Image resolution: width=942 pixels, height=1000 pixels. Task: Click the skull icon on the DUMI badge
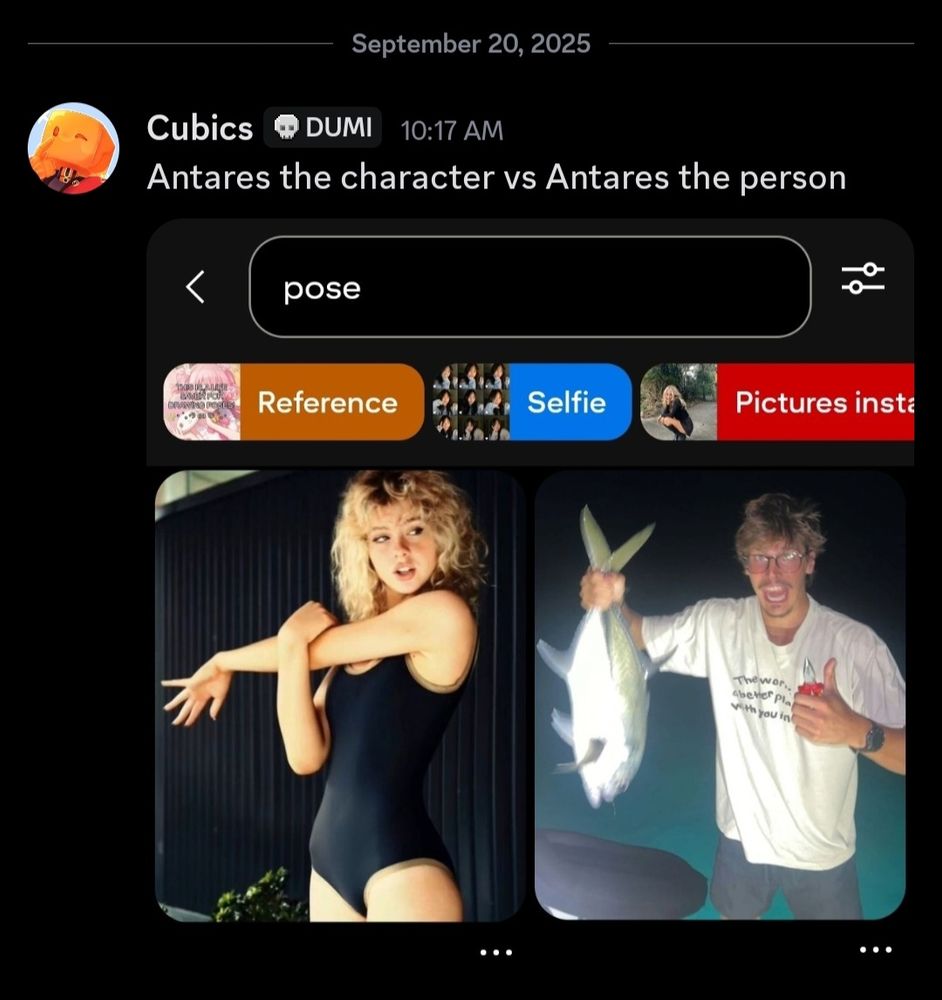click(285, 127)
